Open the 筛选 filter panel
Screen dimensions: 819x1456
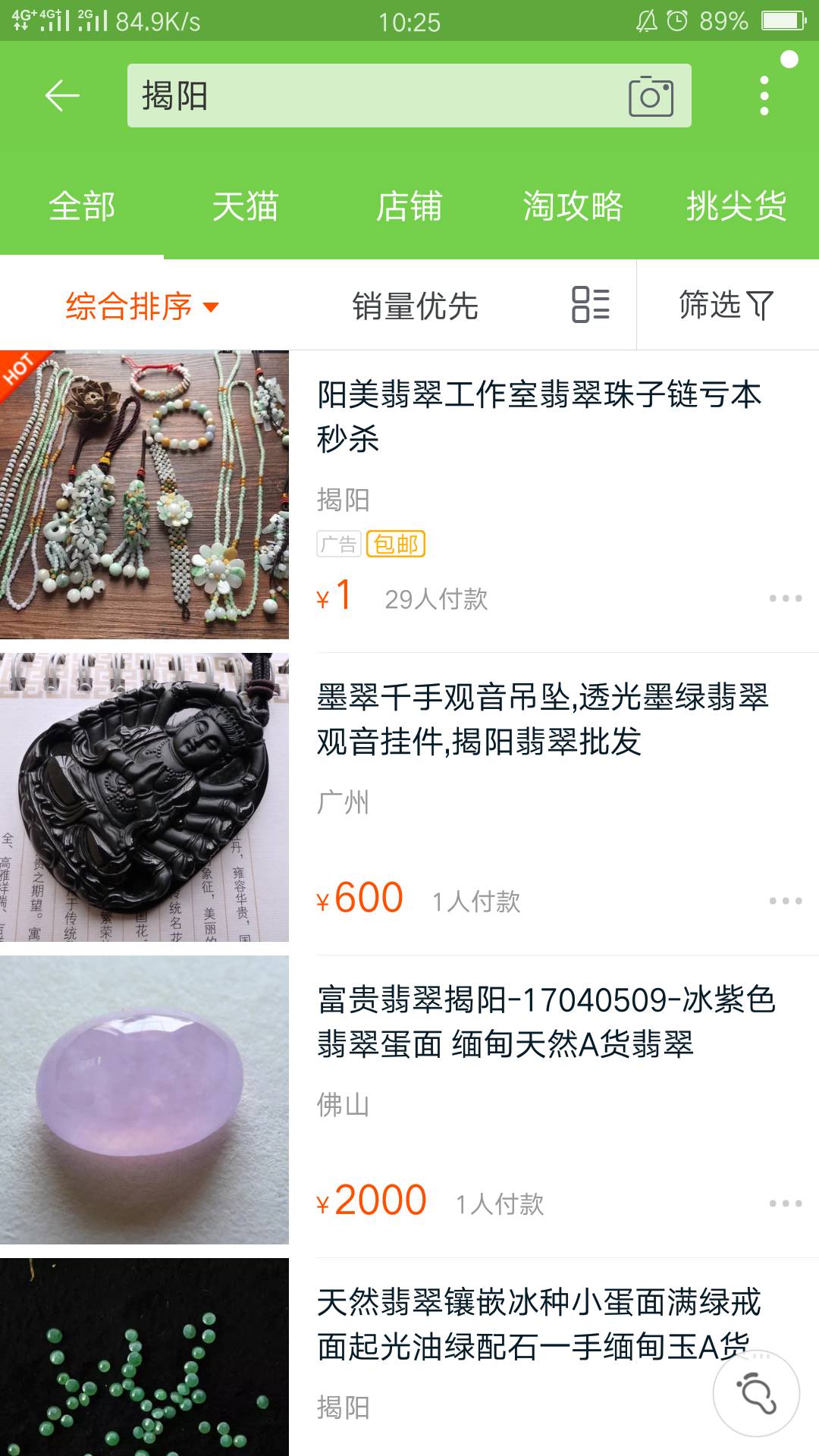726,305
